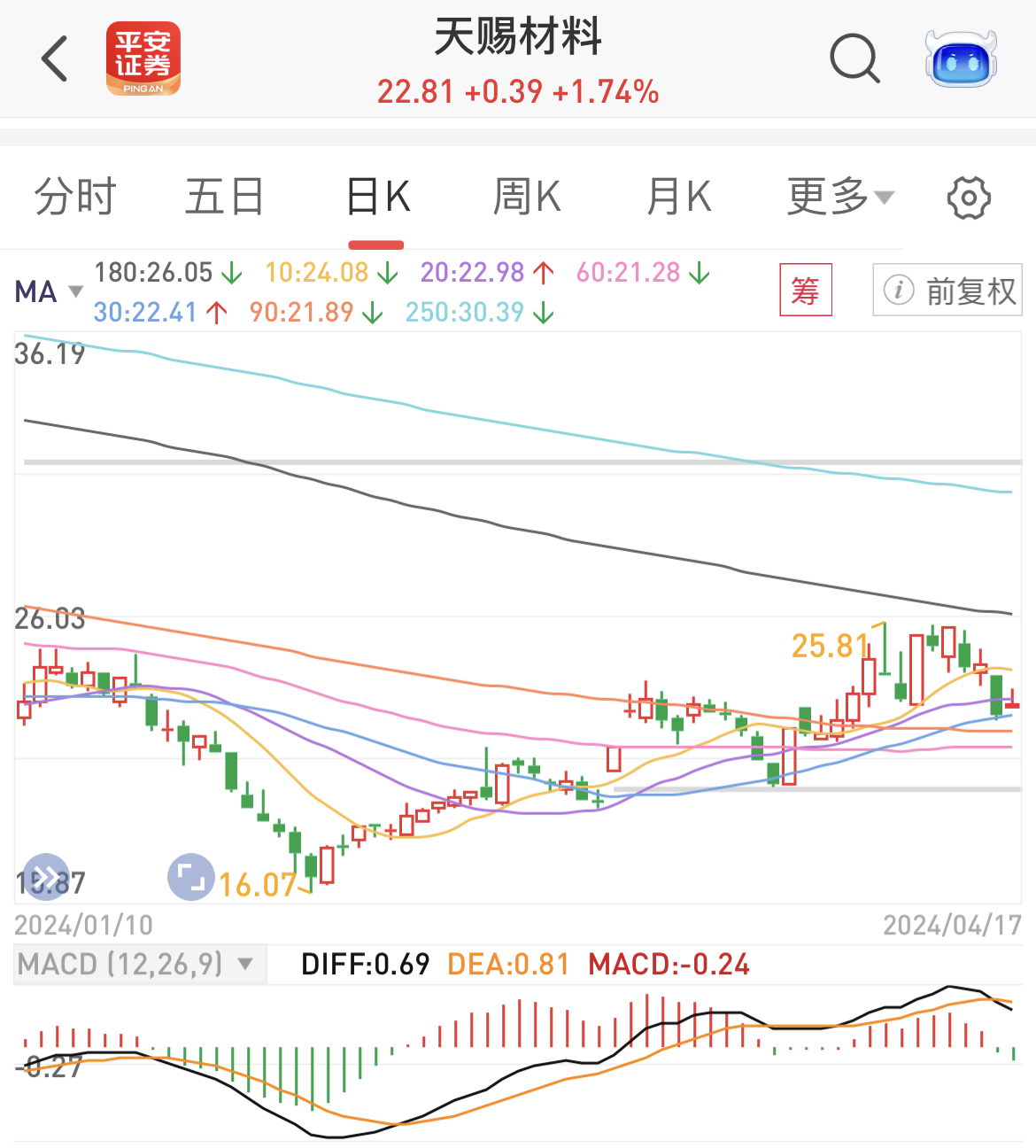Switch to 月K chart tab
The width and height of the screenshot is (1036, 1148).
(678, 197)
